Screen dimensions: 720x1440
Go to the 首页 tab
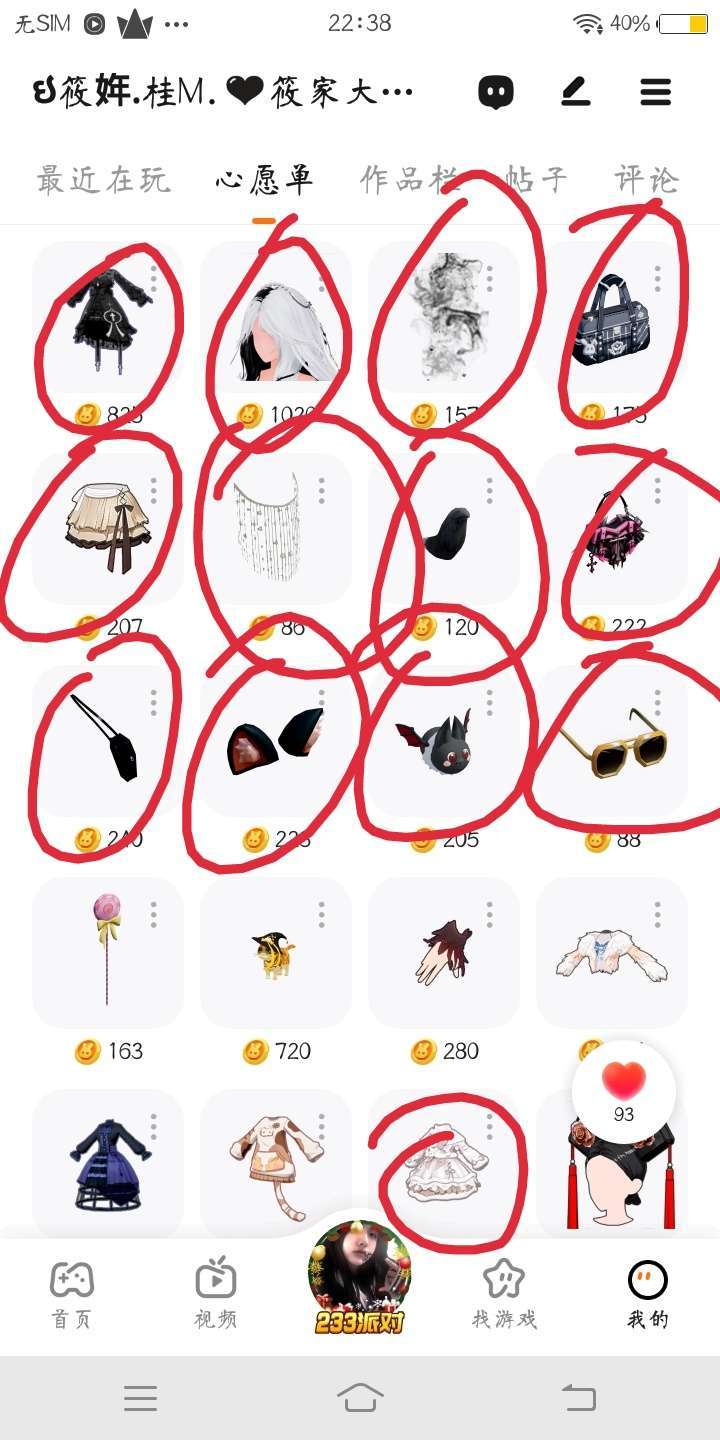point(71,1293)
